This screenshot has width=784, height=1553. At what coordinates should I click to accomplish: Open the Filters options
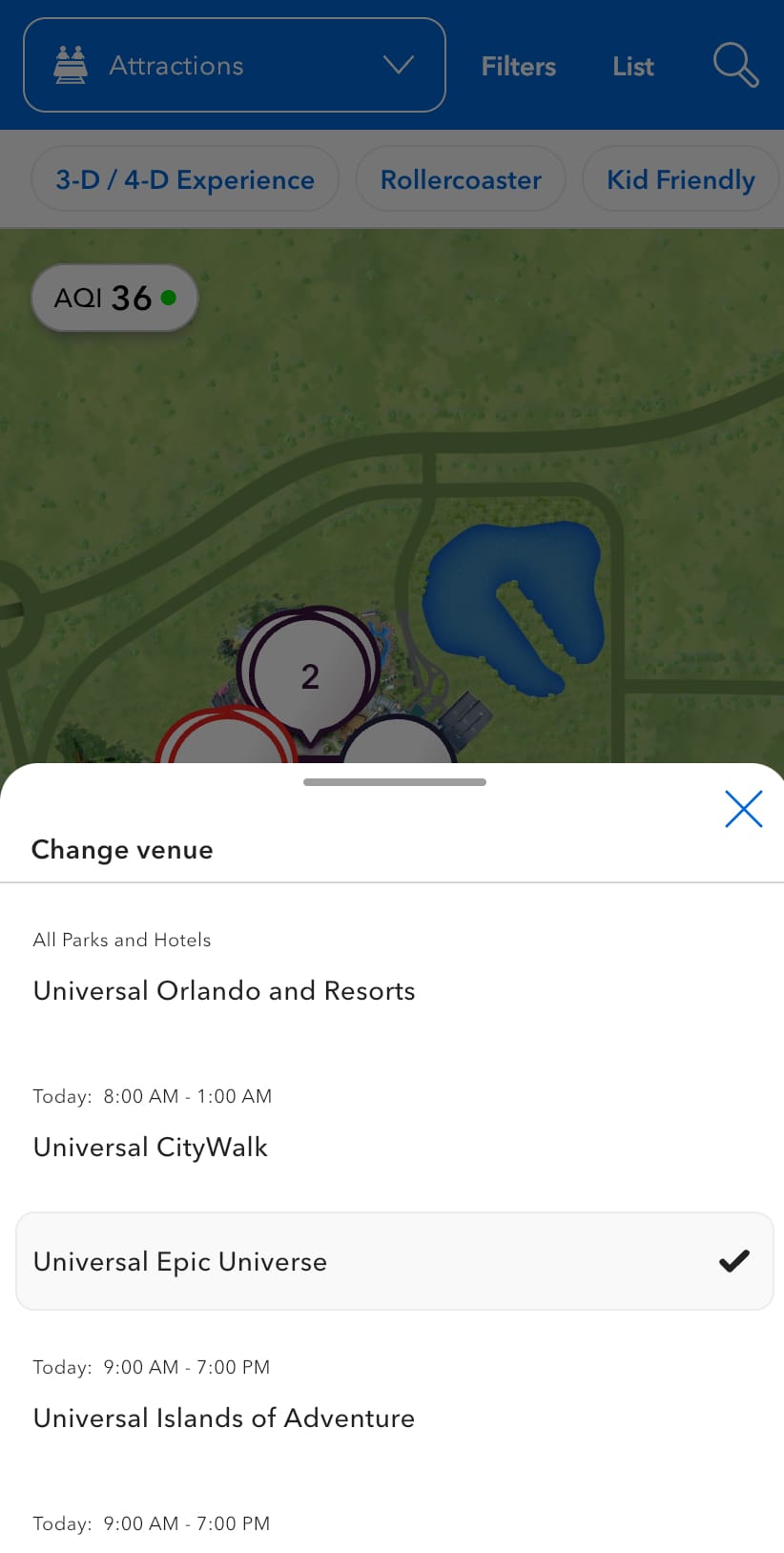click(x=518, y=66)
